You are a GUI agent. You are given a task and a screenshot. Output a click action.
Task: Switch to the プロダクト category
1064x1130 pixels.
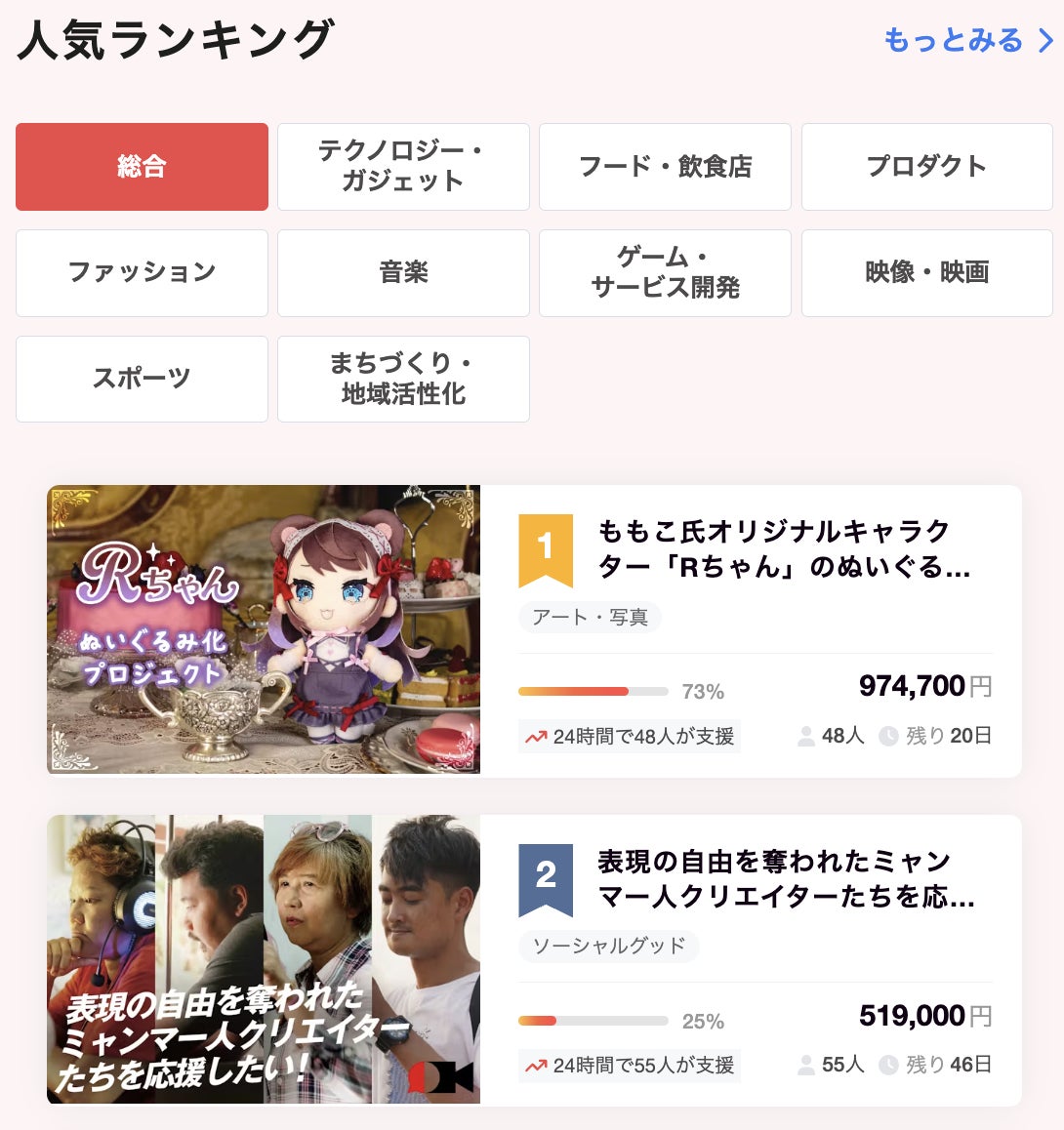(x=926, y=167)
